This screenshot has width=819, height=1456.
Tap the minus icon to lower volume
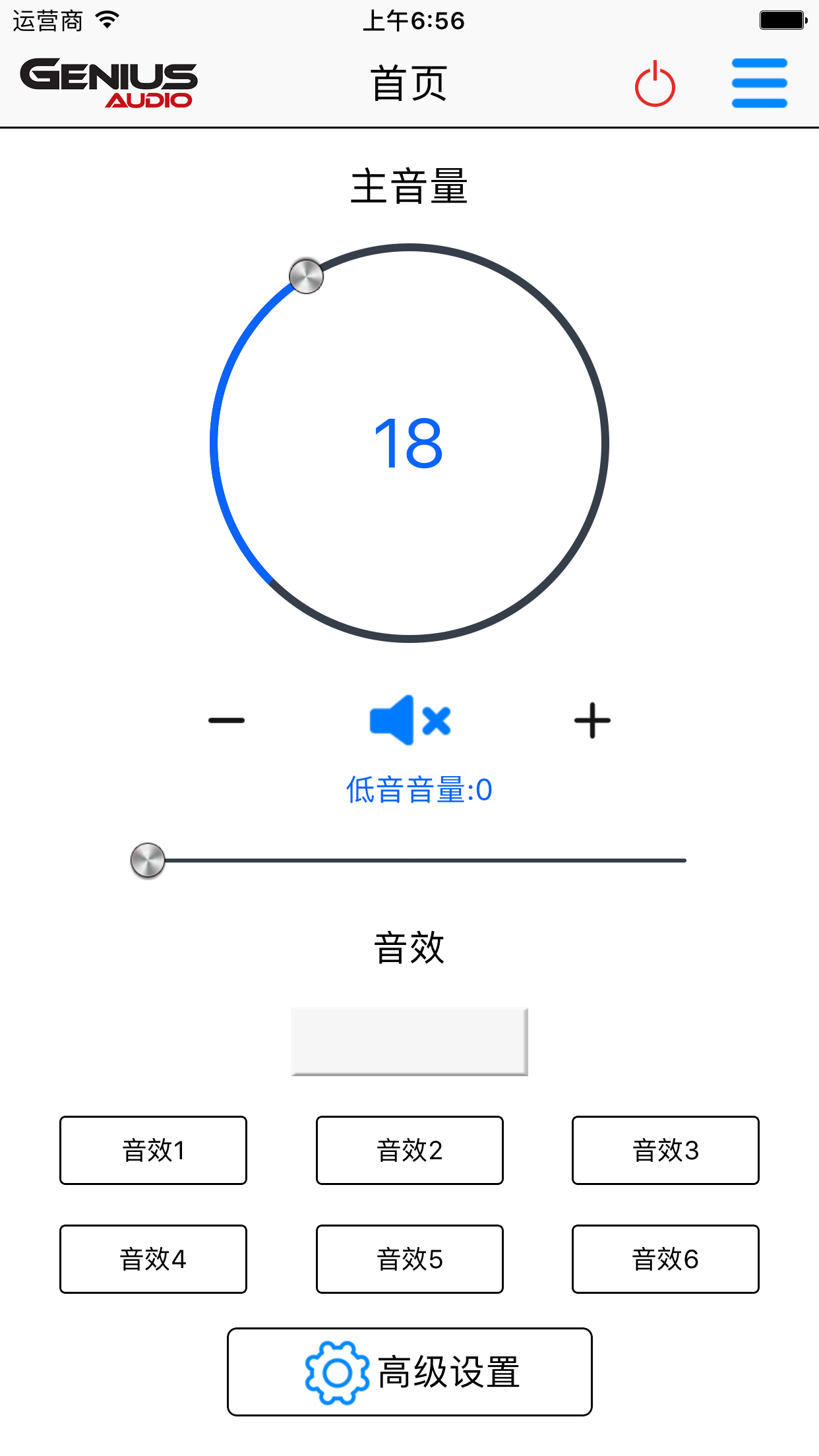pos(228,720)
